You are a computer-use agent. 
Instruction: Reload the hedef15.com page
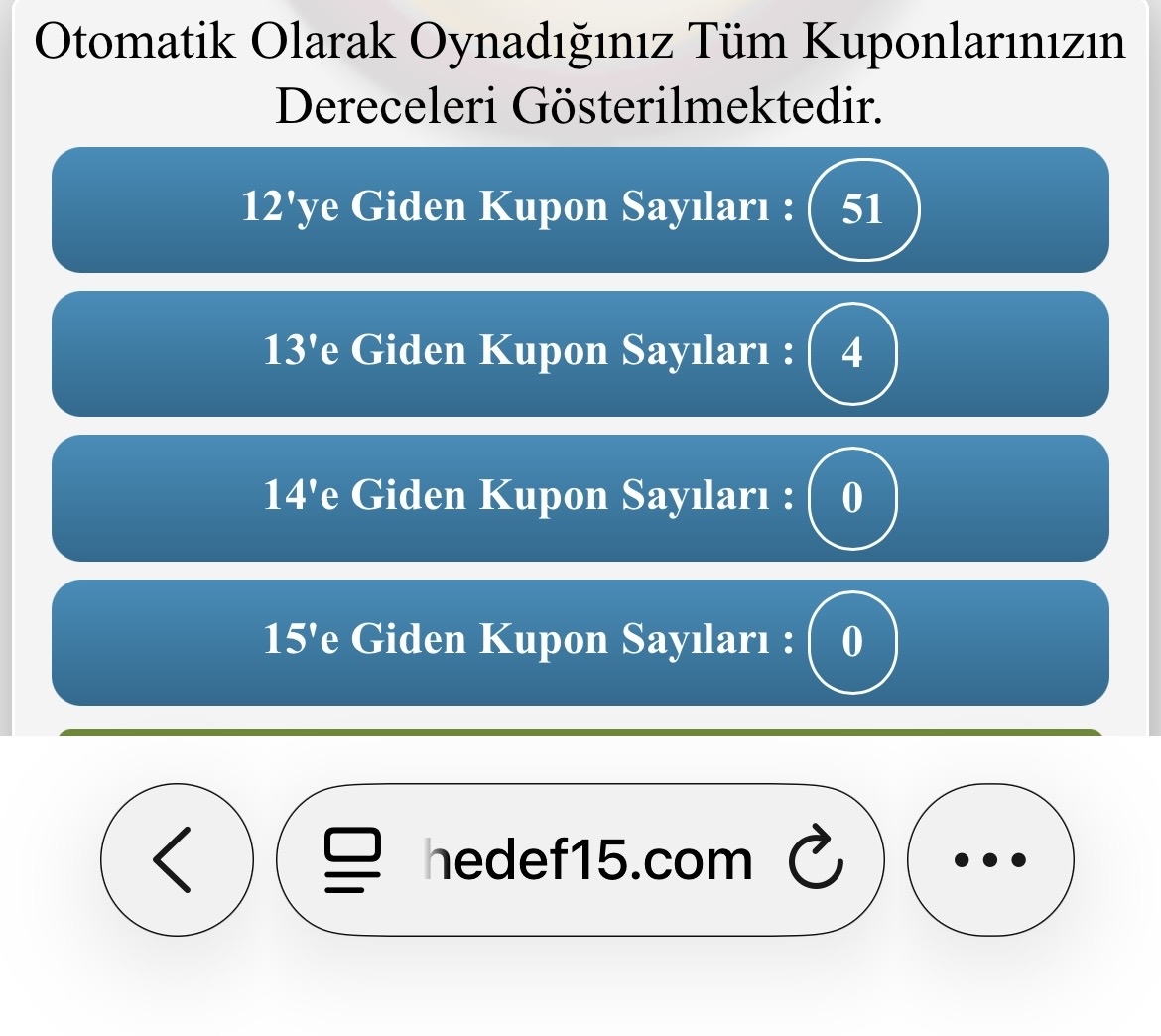[816, 859]
